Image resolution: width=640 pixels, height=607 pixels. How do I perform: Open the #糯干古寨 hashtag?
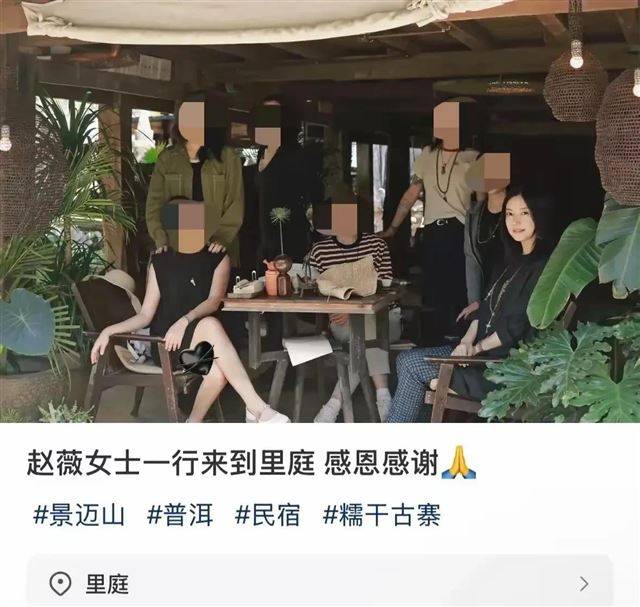click(x=382, y=516)
